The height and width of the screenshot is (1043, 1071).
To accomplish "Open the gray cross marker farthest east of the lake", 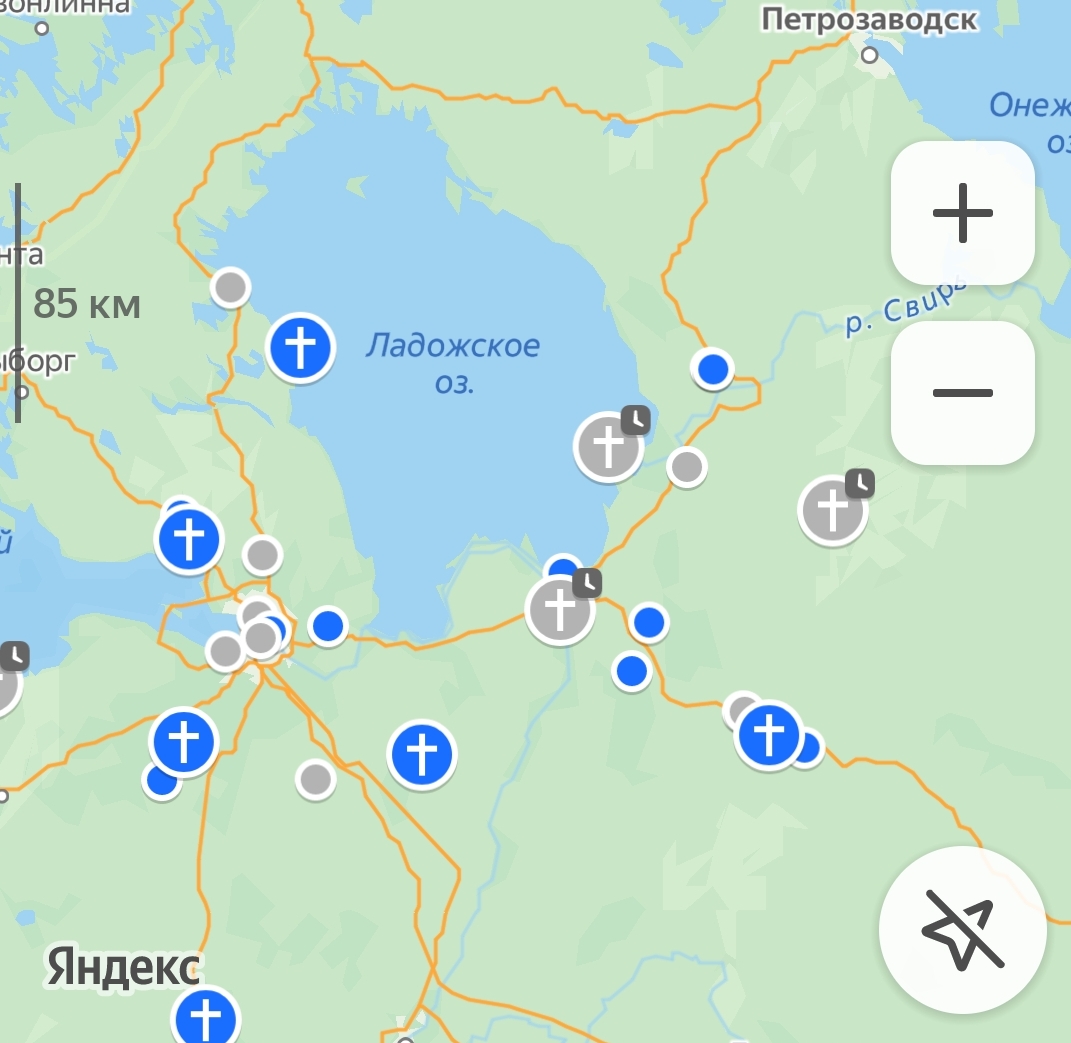I will 832,510.
